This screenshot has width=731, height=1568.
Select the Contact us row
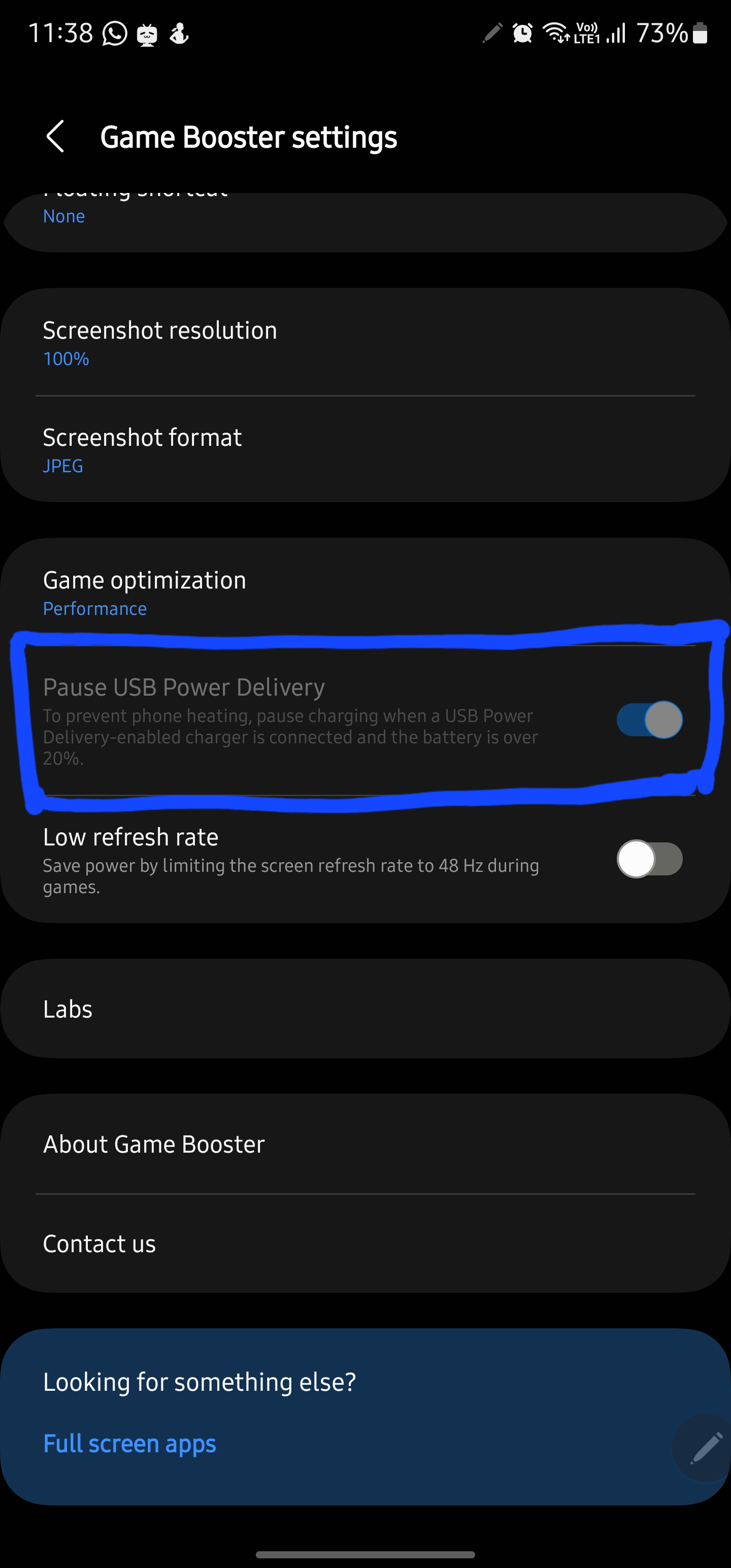pyautogui.click(x=365, y=1244)
